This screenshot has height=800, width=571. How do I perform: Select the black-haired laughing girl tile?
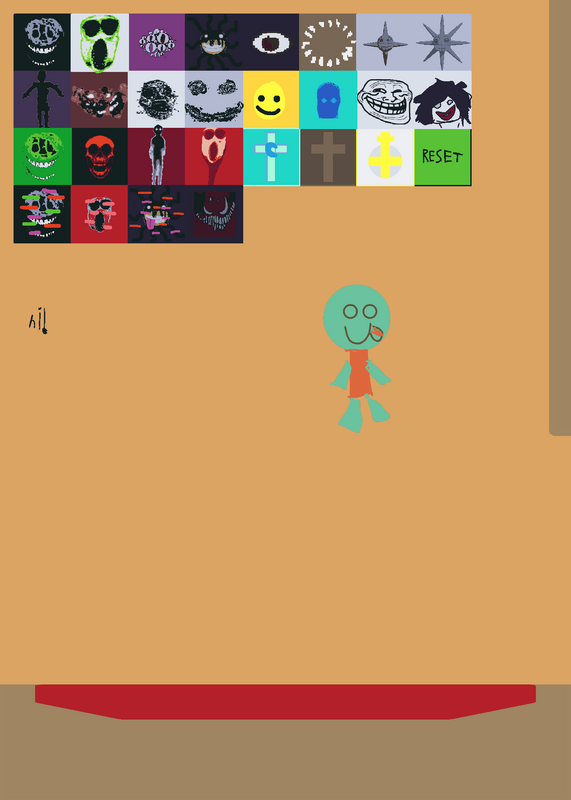pos(443,99)
